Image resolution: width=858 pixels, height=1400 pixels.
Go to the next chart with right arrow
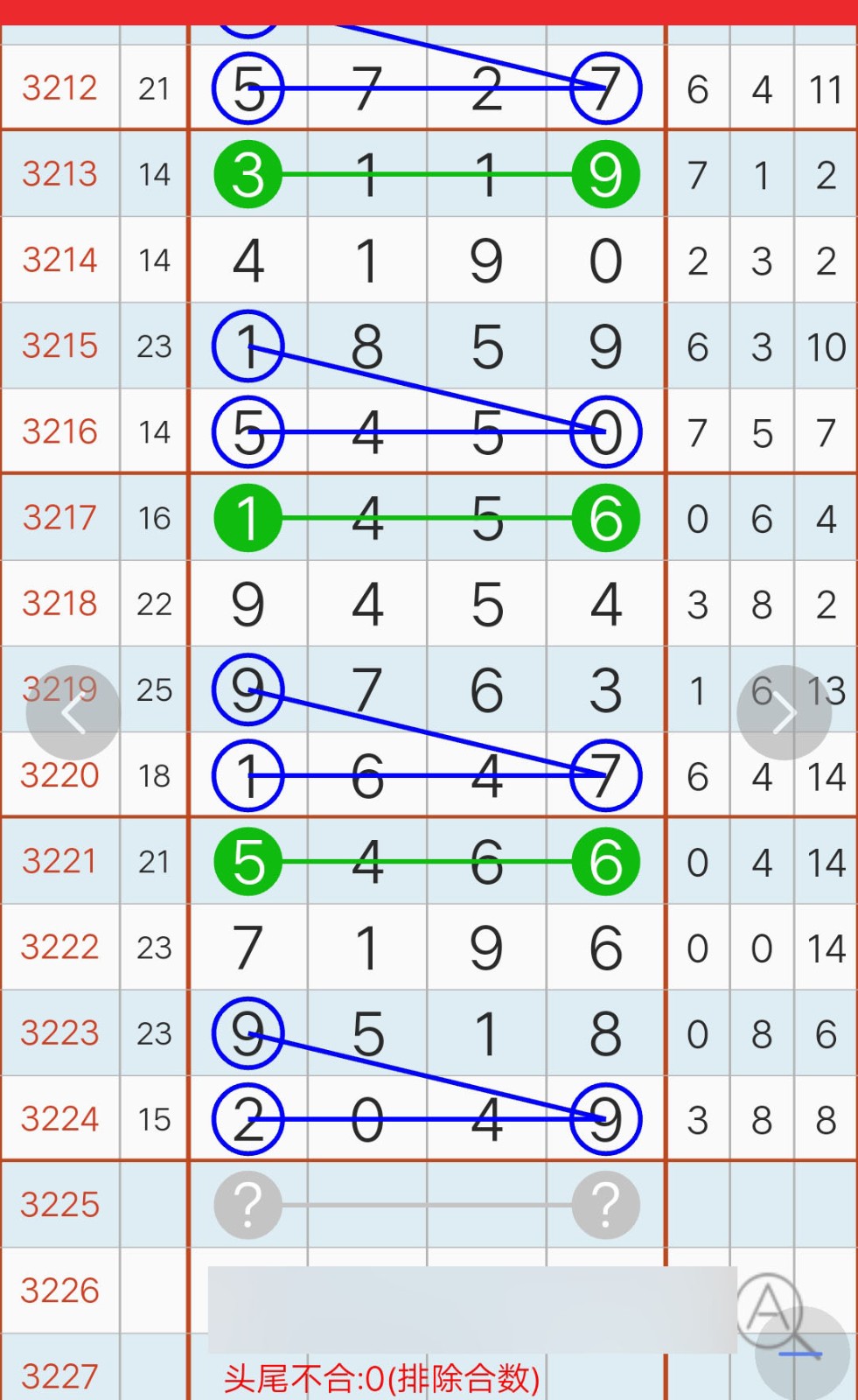coord(784,712)
